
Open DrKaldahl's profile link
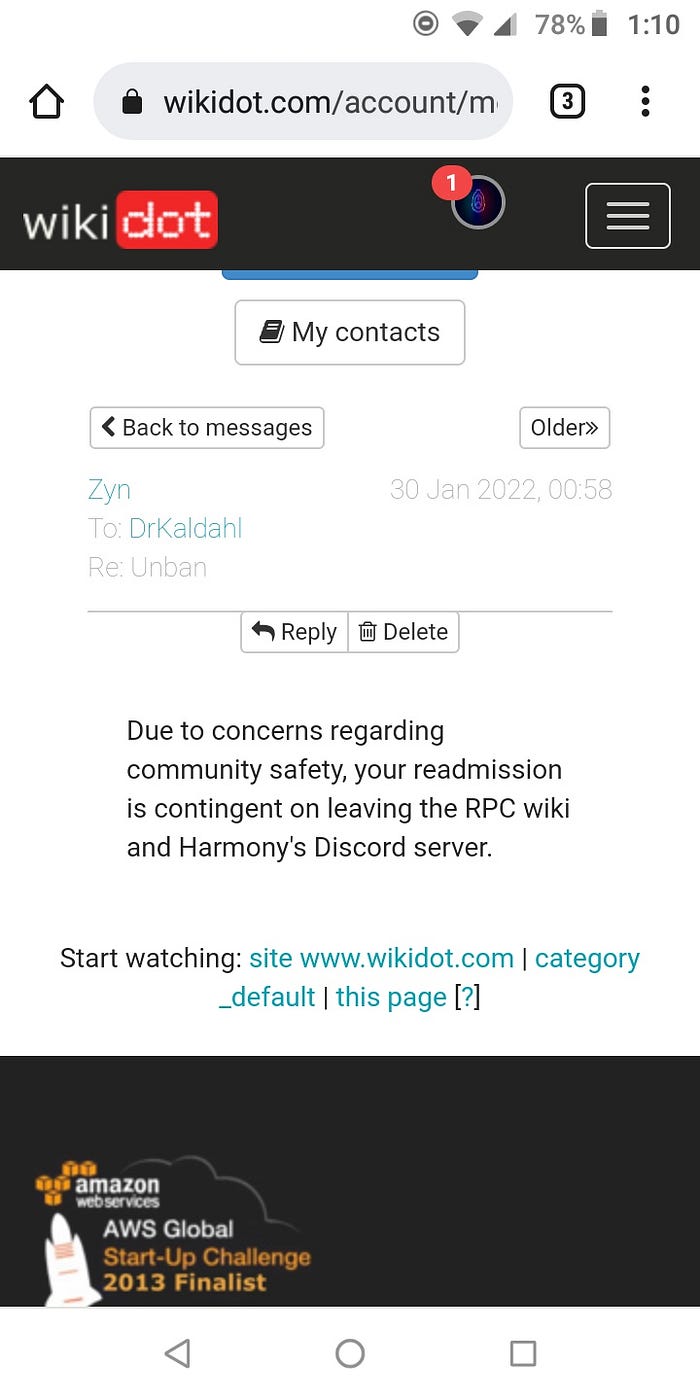click(x=185, y=529)
